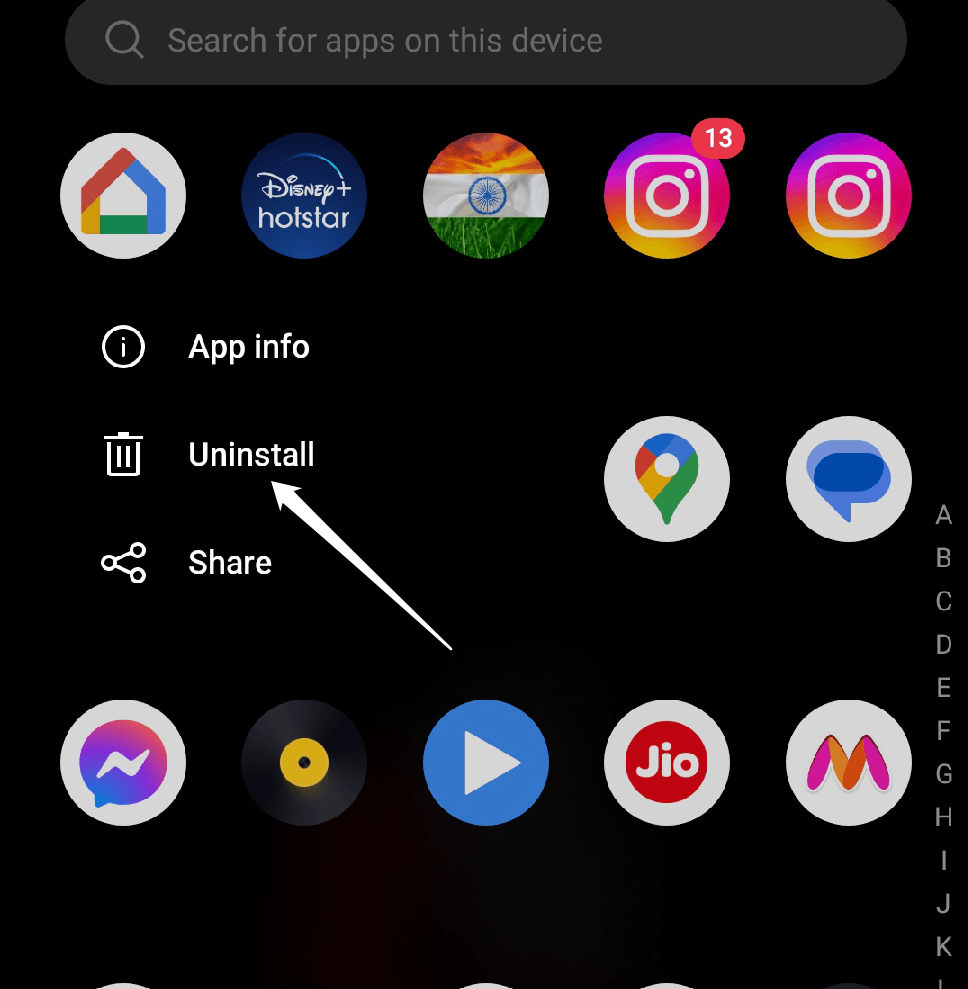Open the Messenger app
This screenshot has height=989, width=968.
click(x=123, y=763)
